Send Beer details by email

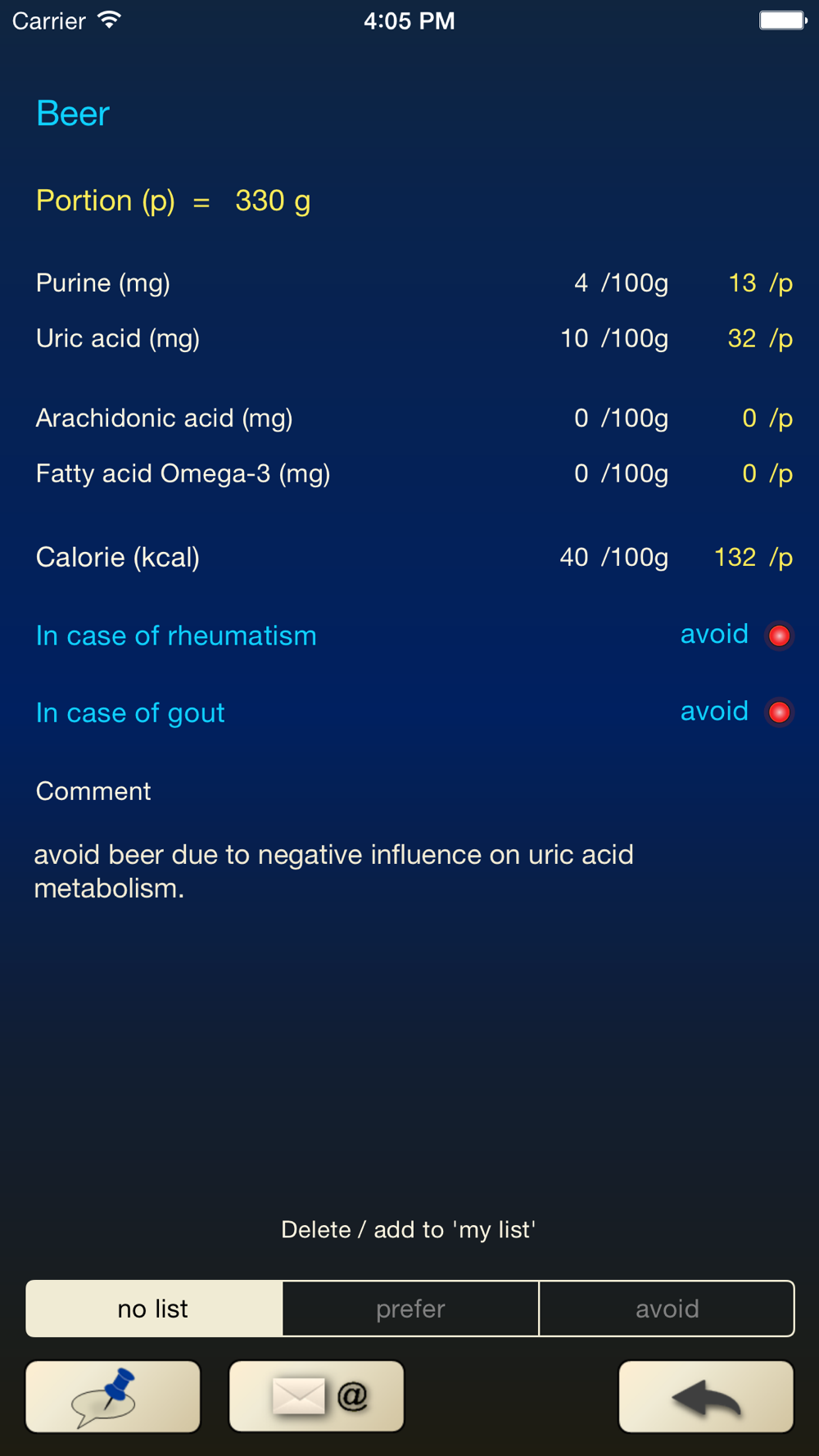pos(316,1396)
